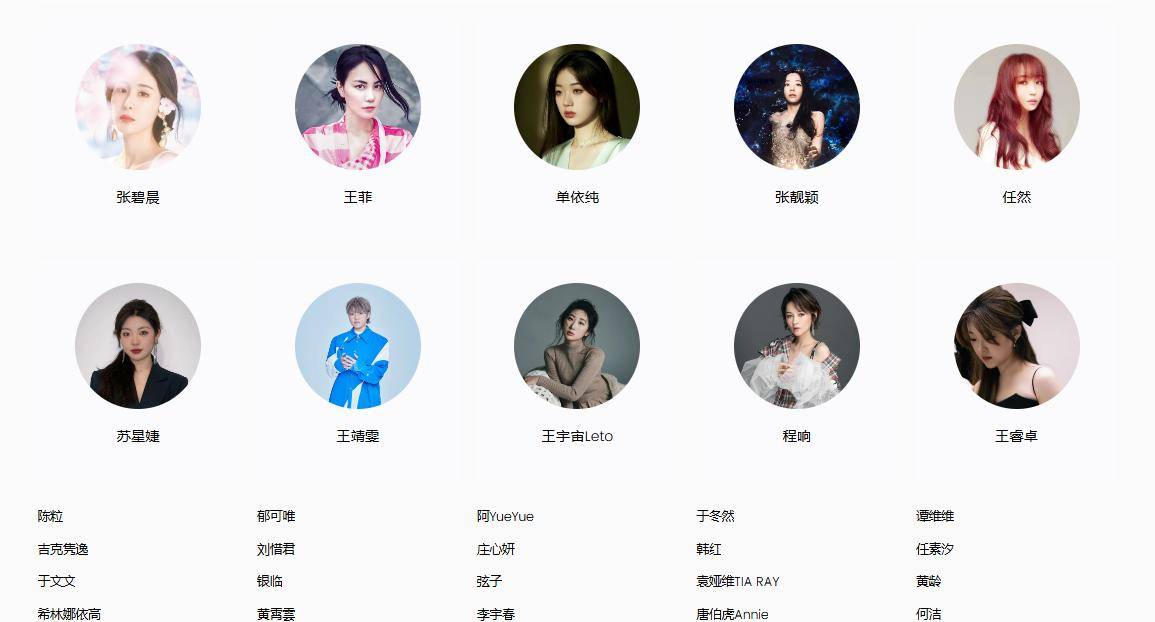1155x622 pixels.
Task: Select 庄心妍 from the list
Action: pyautogui.click(x=496, y=549)
